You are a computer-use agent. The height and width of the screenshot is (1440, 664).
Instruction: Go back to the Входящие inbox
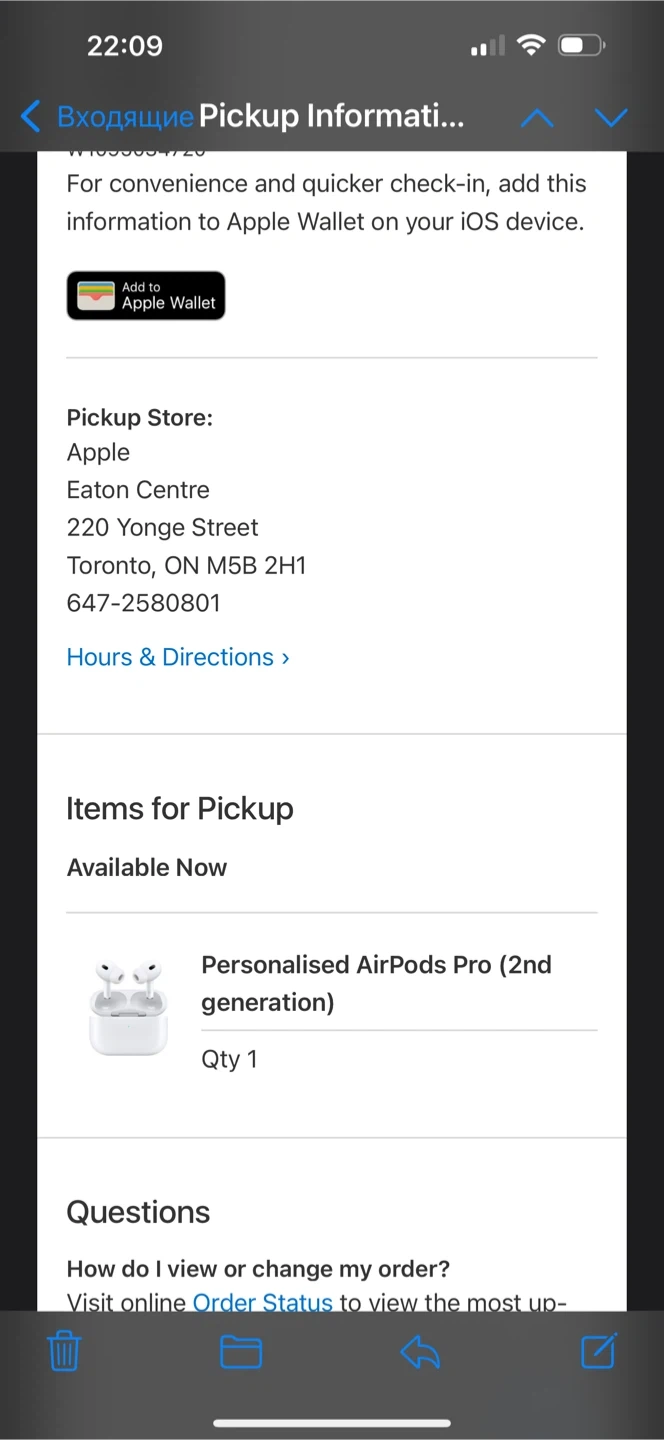click(x=107, y=117)
